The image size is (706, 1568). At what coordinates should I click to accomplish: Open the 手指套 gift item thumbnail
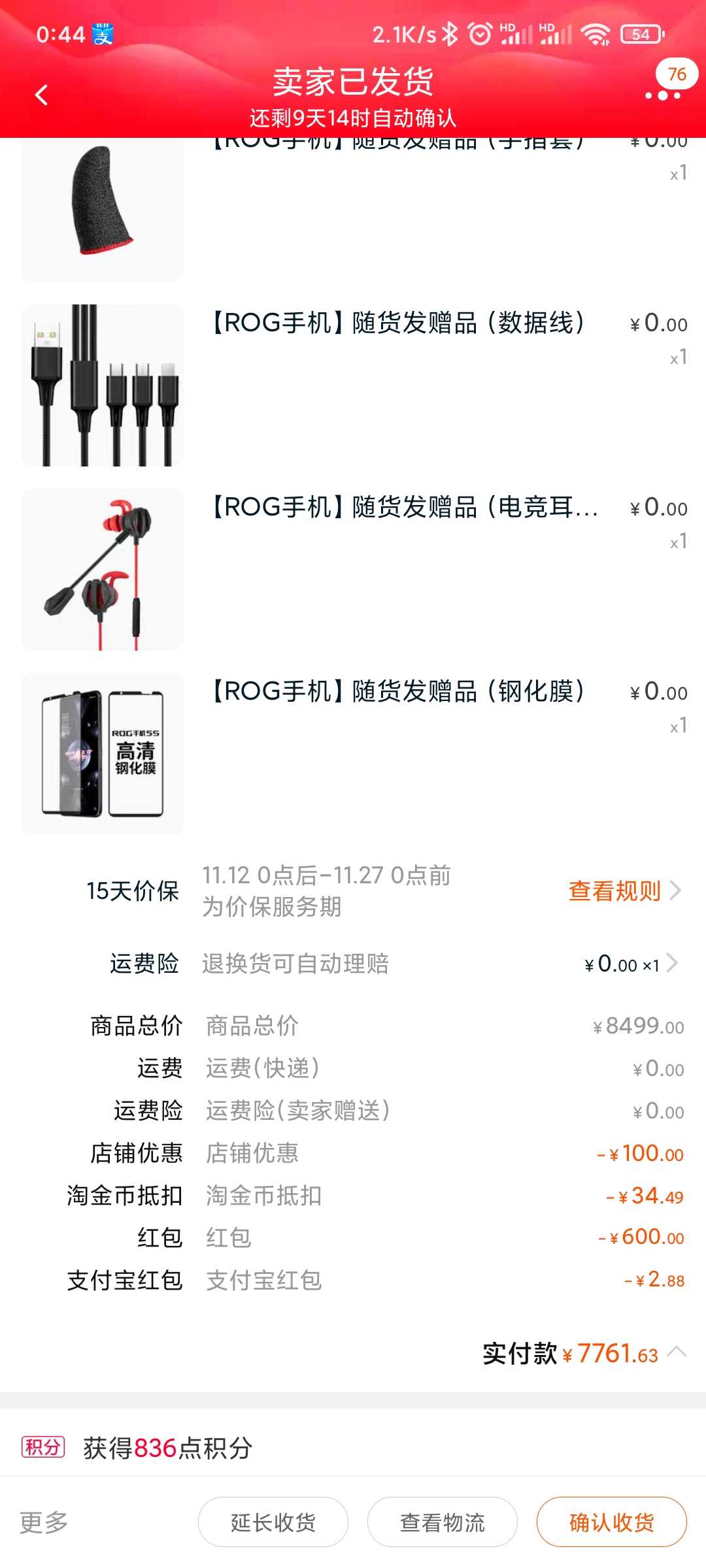click(103, 209)
